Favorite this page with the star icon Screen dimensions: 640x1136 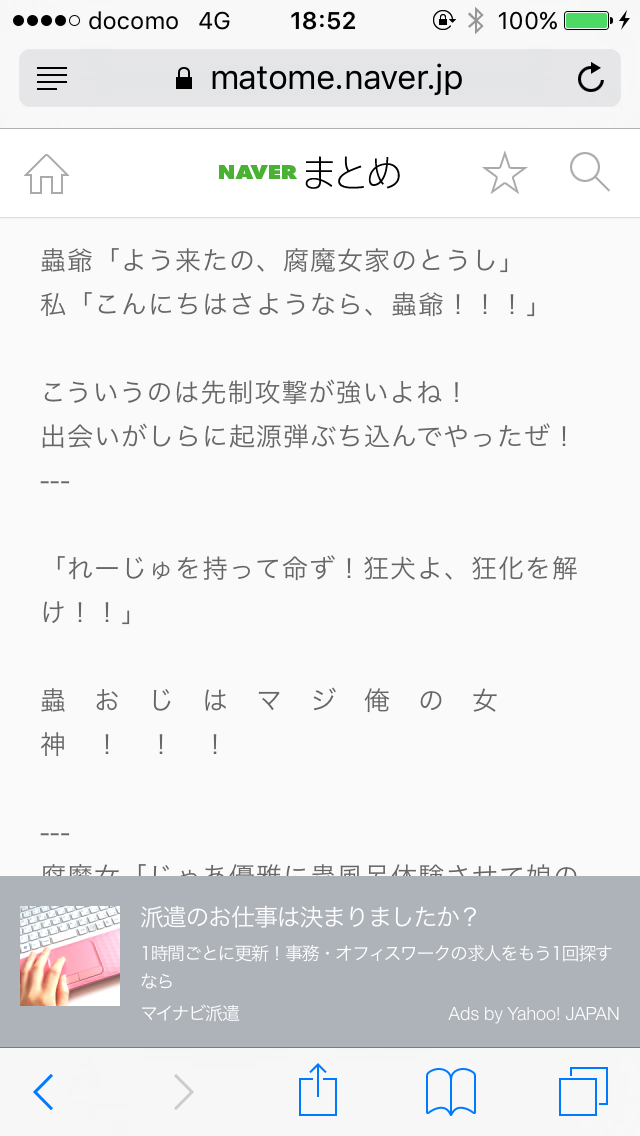click(504, 174)
